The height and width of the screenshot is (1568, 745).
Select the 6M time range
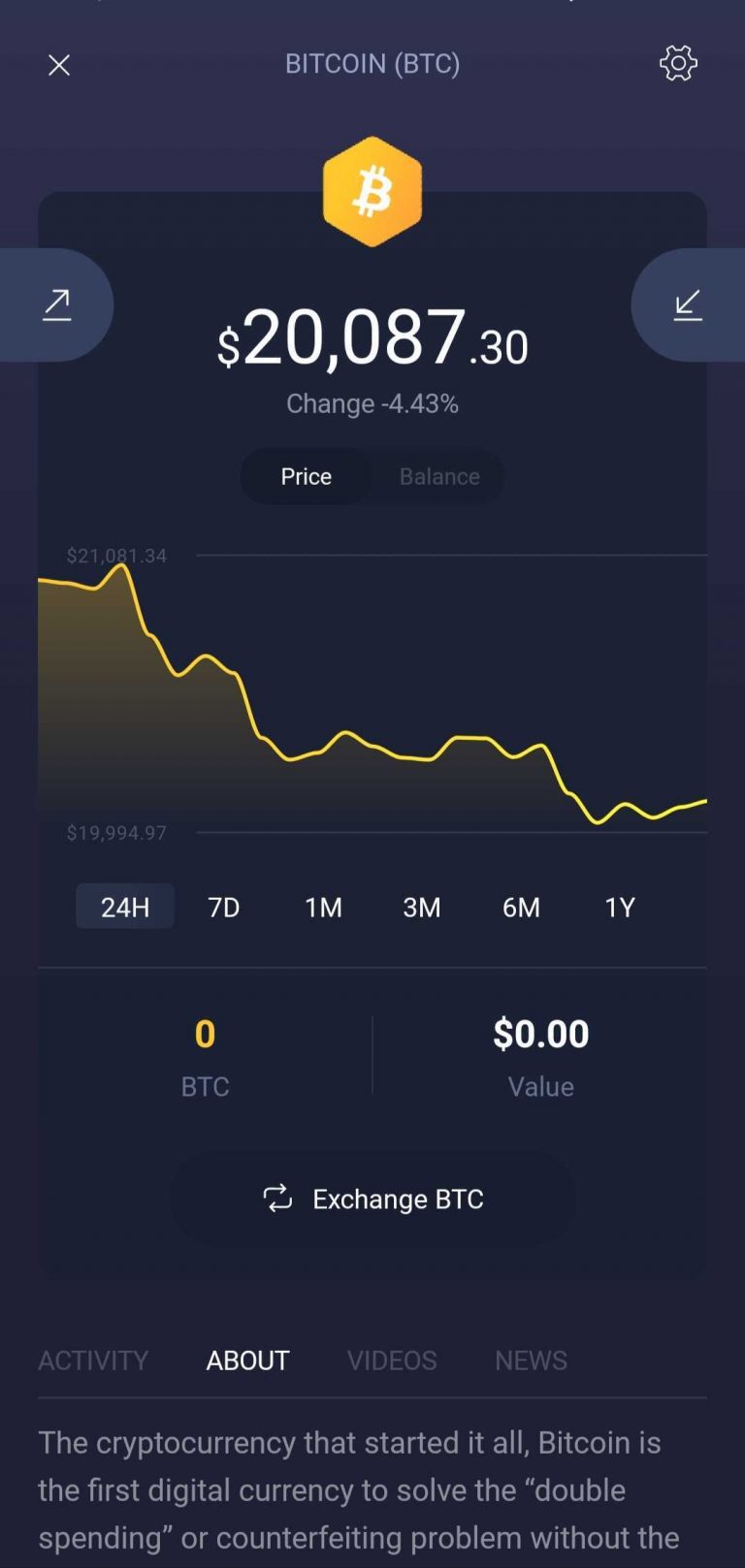521,907
